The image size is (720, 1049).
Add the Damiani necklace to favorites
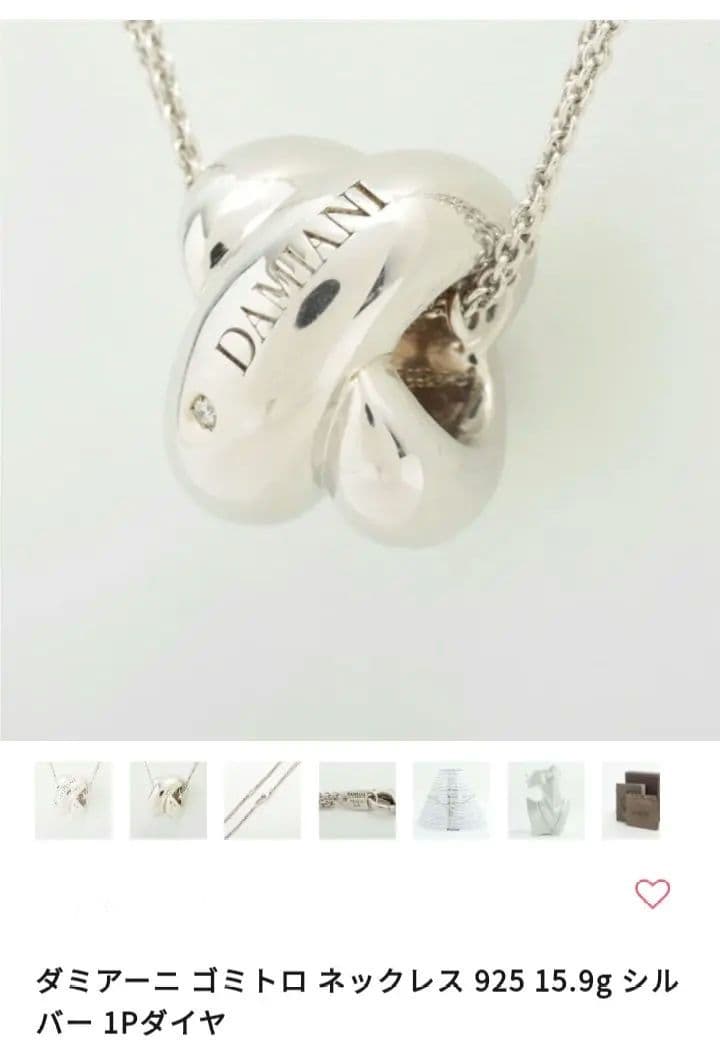652,893
